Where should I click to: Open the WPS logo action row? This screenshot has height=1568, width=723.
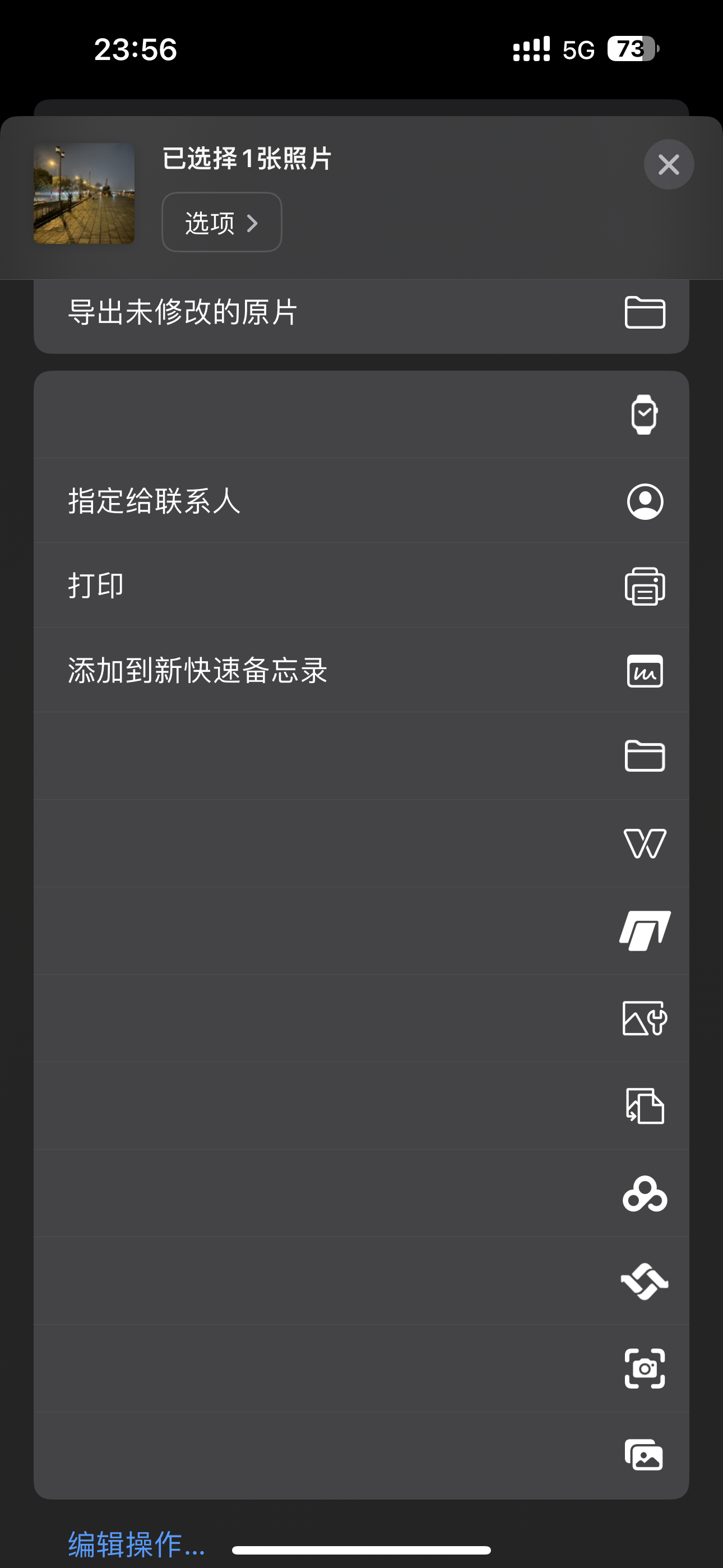(361, 843)
